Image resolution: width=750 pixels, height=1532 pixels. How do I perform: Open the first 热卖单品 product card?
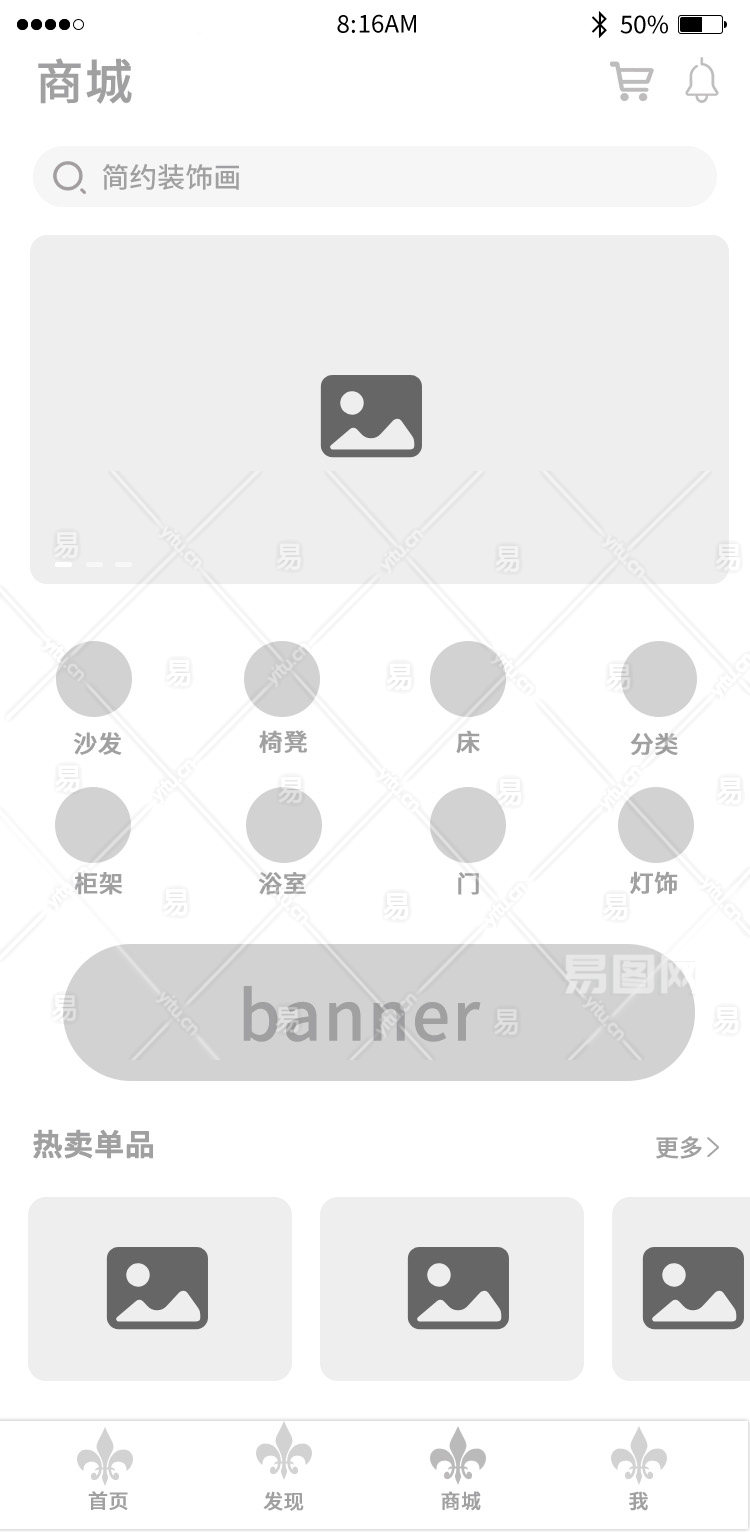(160, 1288)
